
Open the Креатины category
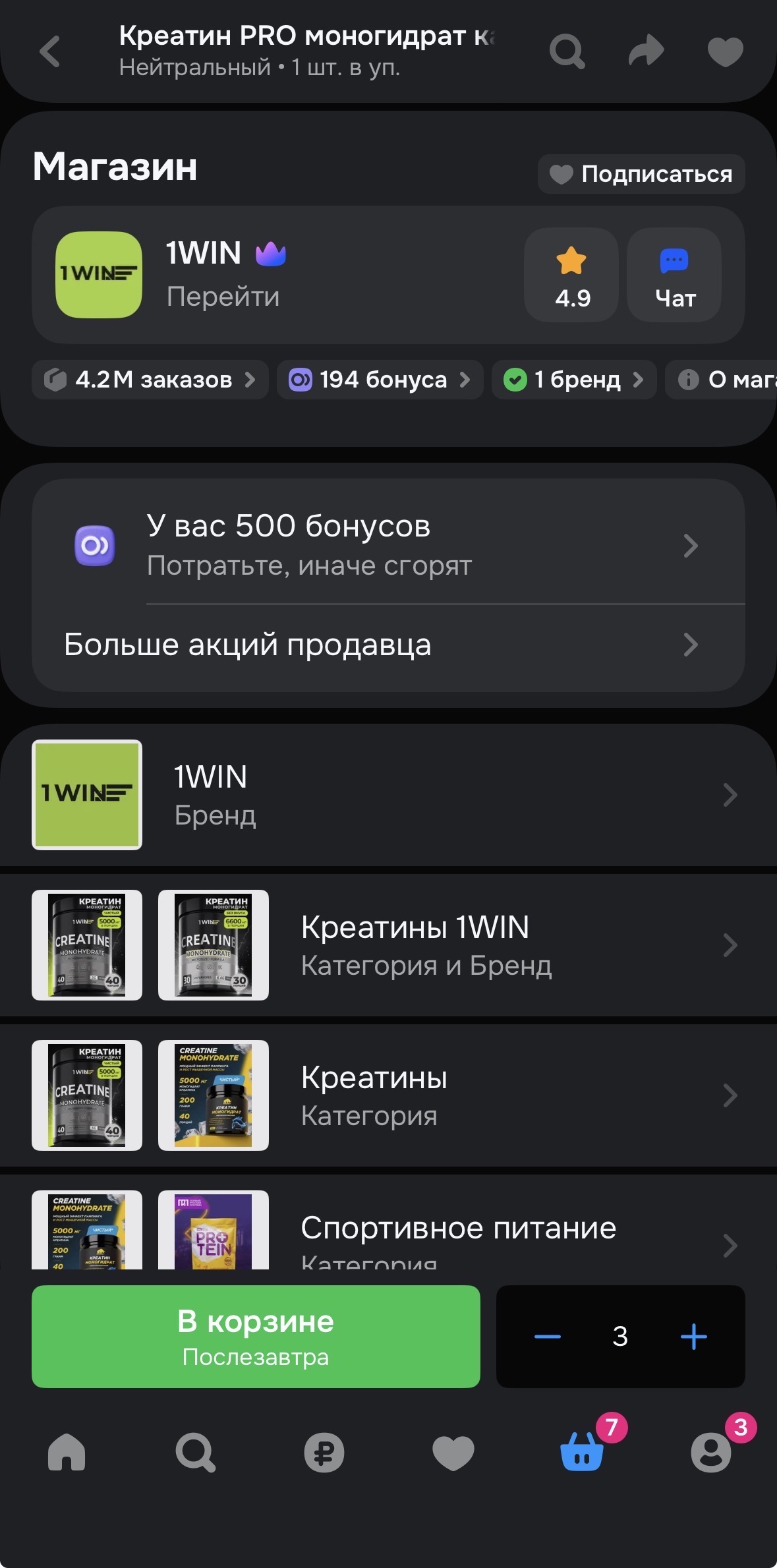tap(425, 1095)
